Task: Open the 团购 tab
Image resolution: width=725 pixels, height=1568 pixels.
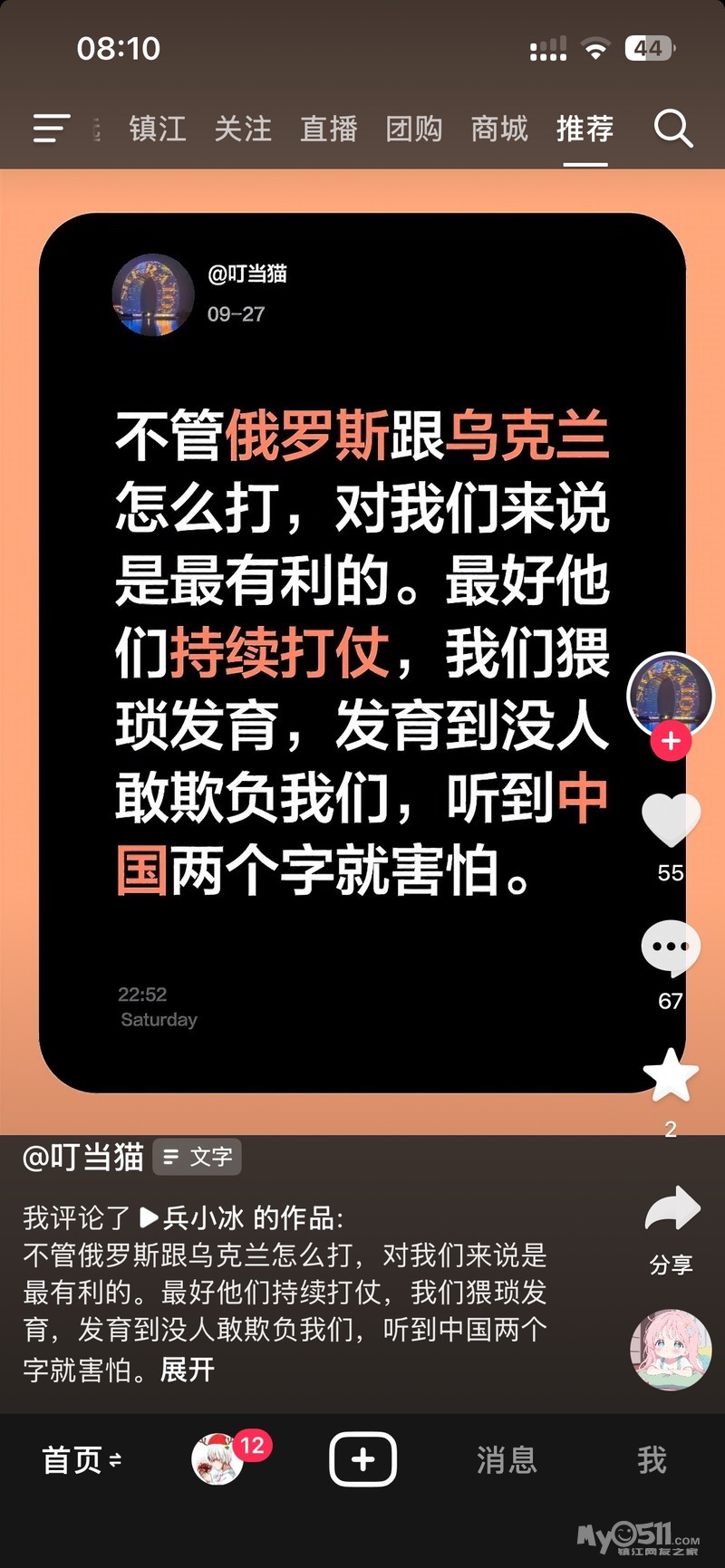Action: click(414, 129)
